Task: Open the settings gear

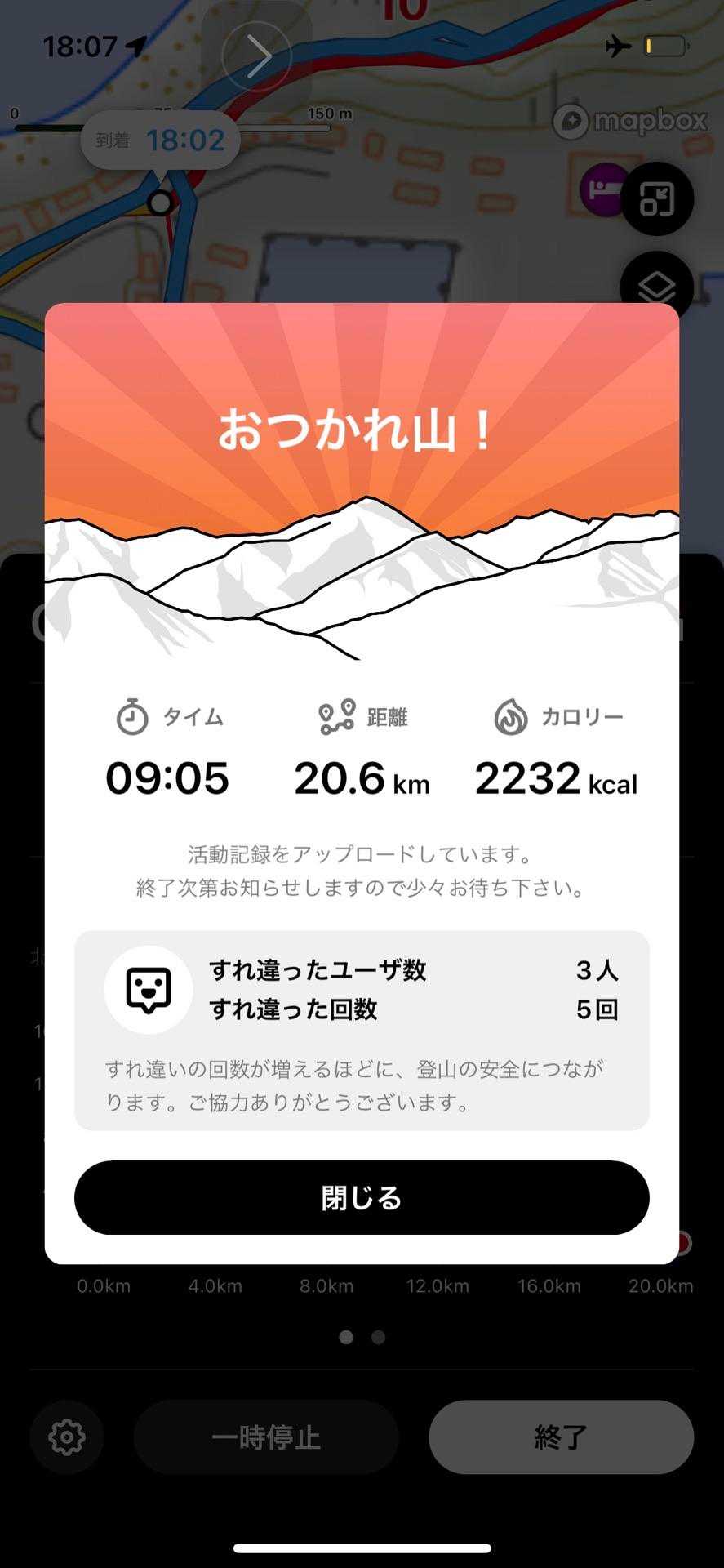Action: pos(67,1437)
